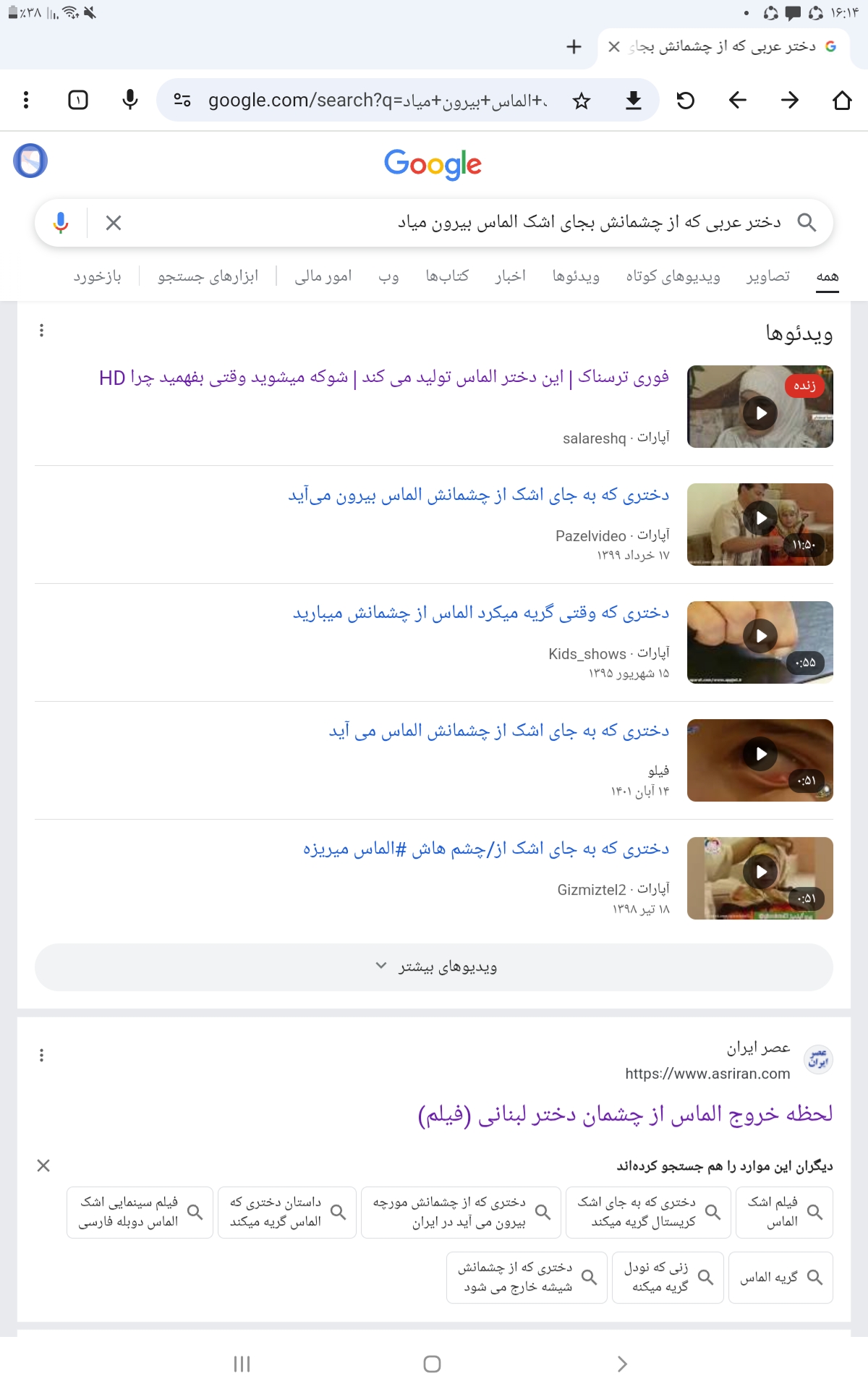Switch to the ویدیوهای کوتاه tab
Viewport: 868px width, 1389px height.
coord(673,276)
